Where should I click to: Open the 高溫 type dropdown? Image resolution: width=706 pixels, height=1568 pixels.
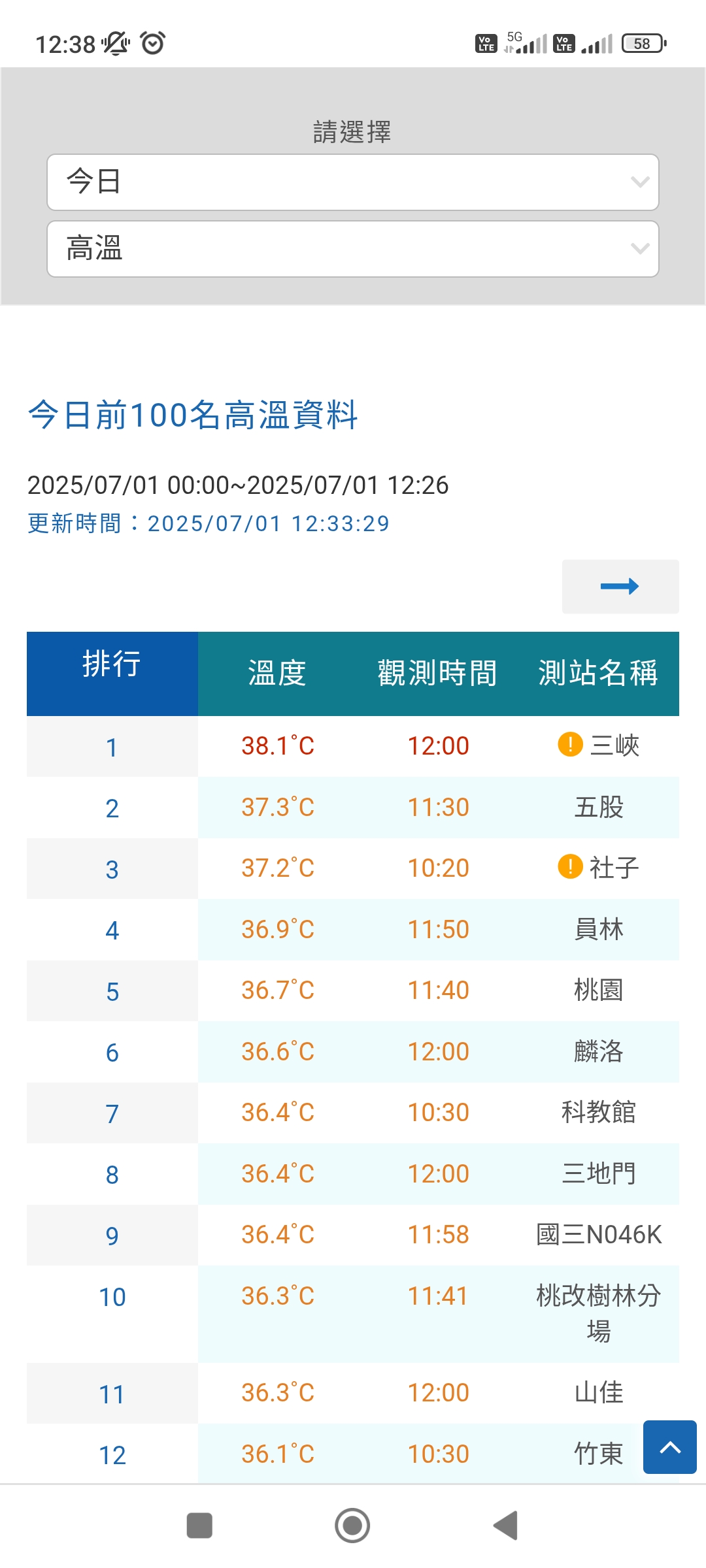(x=353, y=249)
